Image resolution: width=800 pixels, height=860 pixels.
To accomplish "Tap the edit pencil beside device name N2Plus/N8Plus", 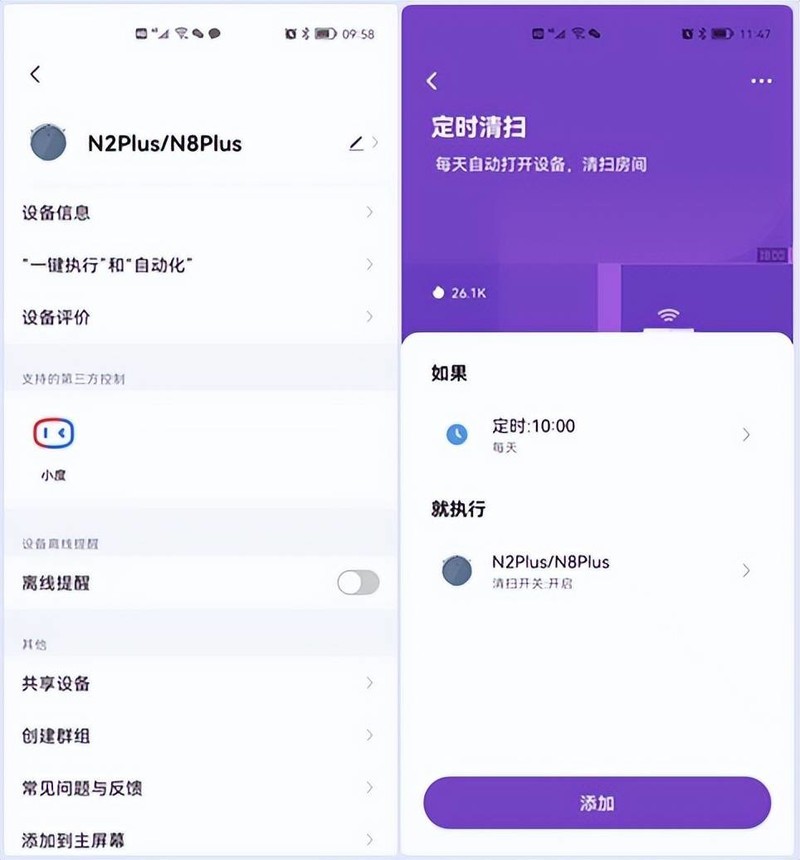I will tap(356, 144).
